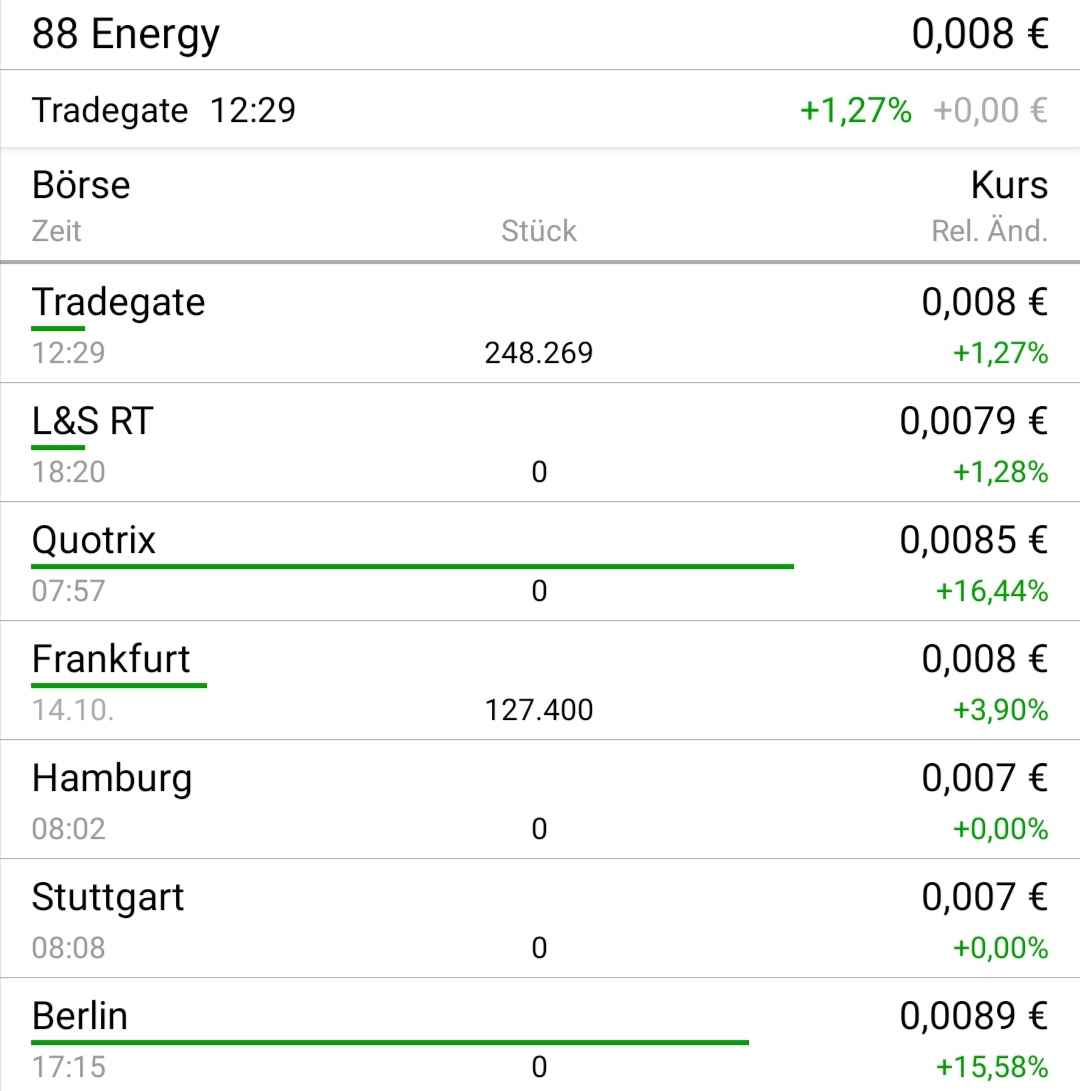
Task: Click the current price 0,008 €
Action: (978, 33)
